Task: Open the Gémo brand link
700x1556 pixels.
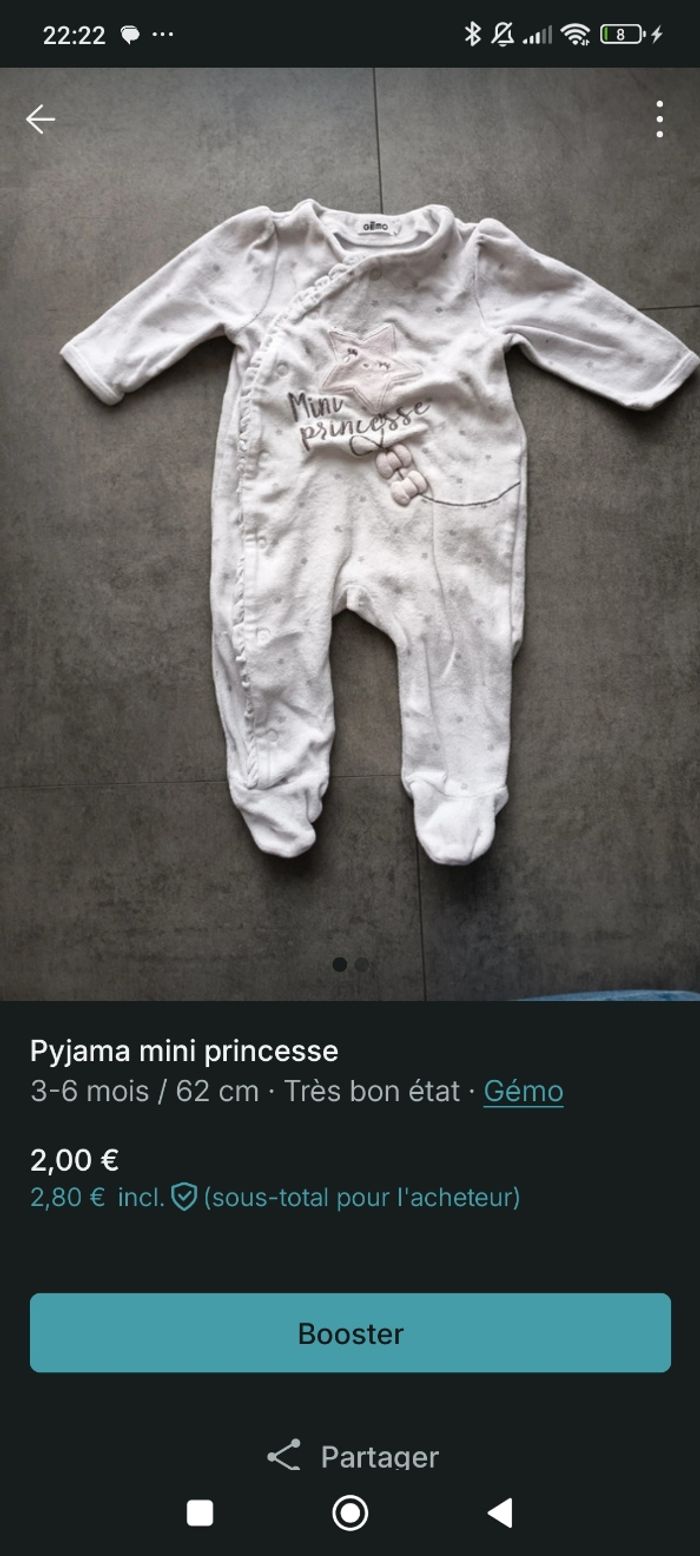Action: [x=523, y=1091]
